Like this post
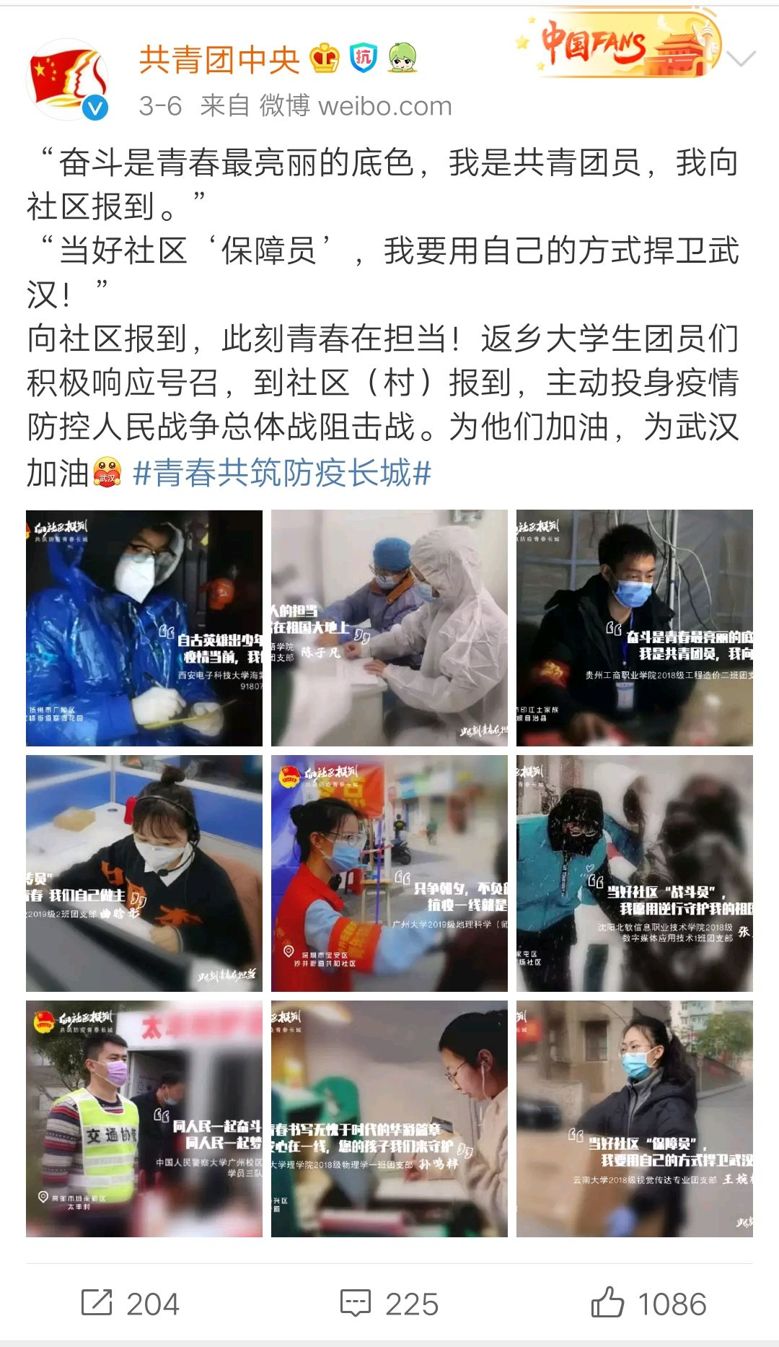779x1347 pixels. (x=648, y=1303)
